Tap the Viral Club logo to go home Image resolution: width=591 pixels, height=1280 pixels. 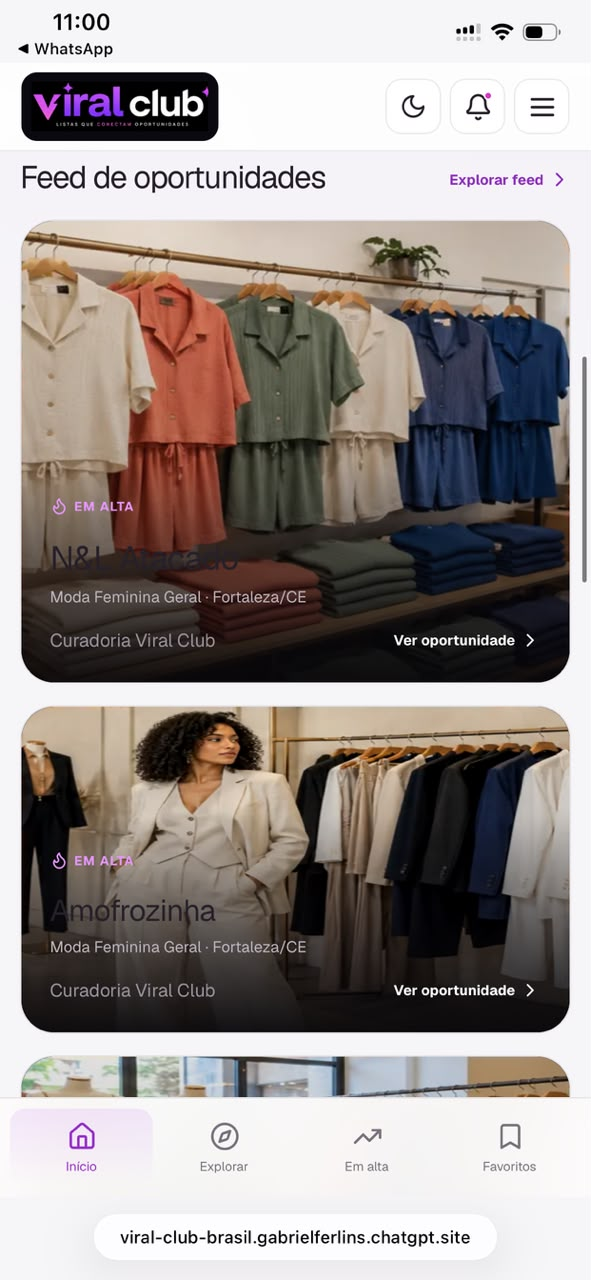(x=120, y=106)
